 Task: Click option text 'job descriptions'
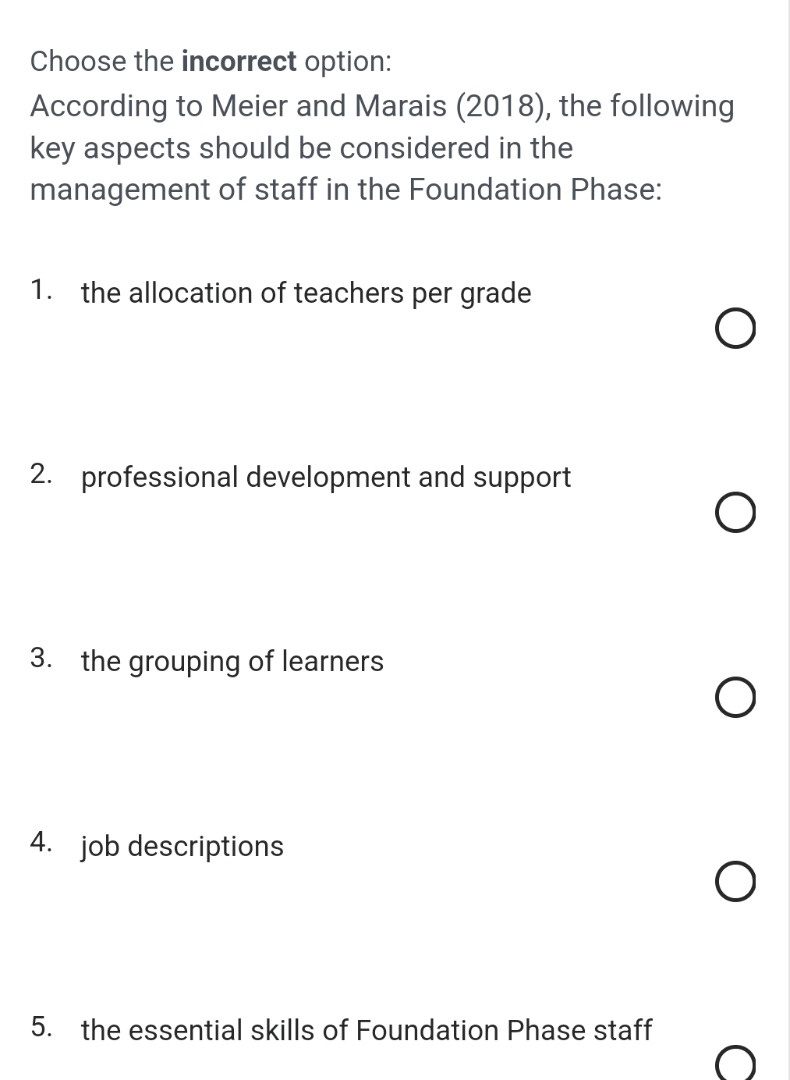click(181, 846)
